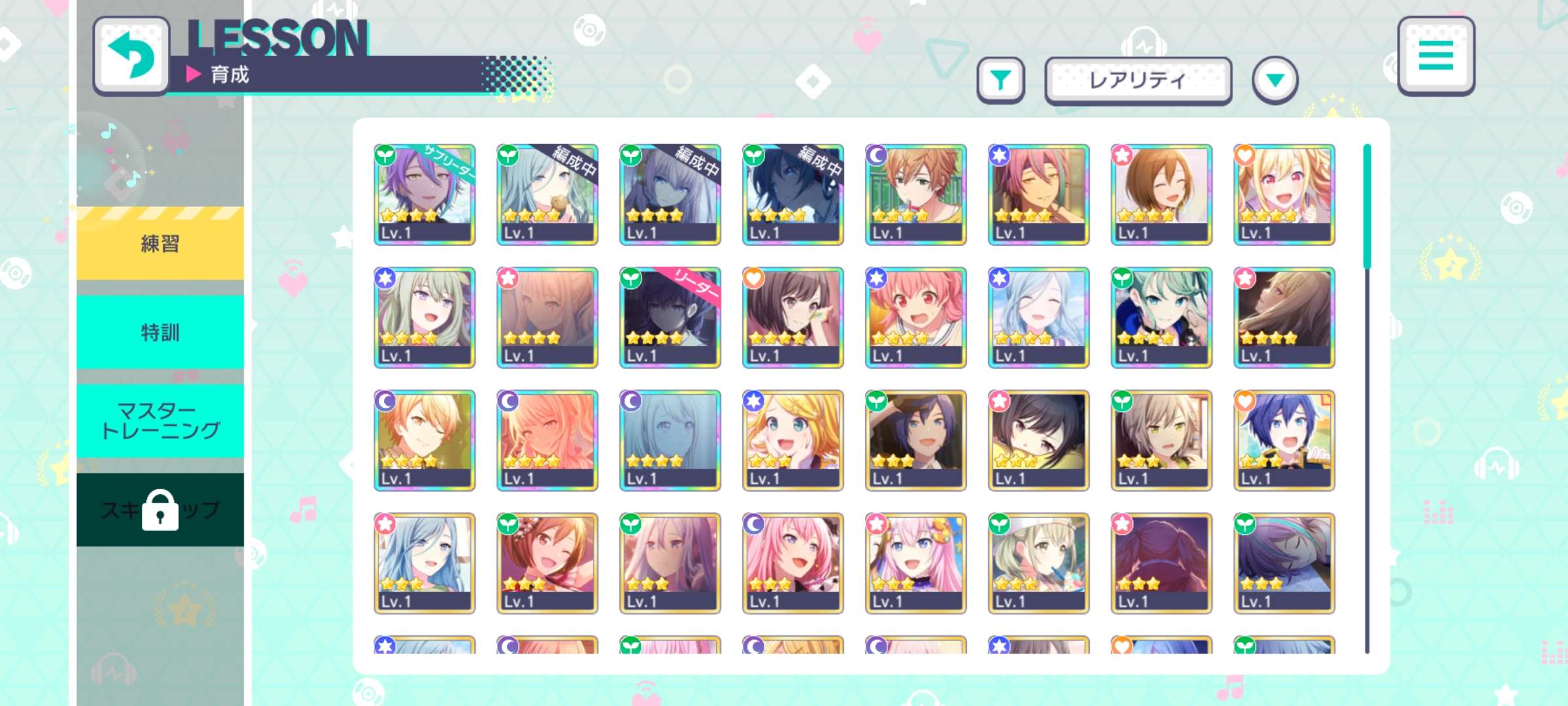
Task: Select the card marked リーダー
Action: 670,317
